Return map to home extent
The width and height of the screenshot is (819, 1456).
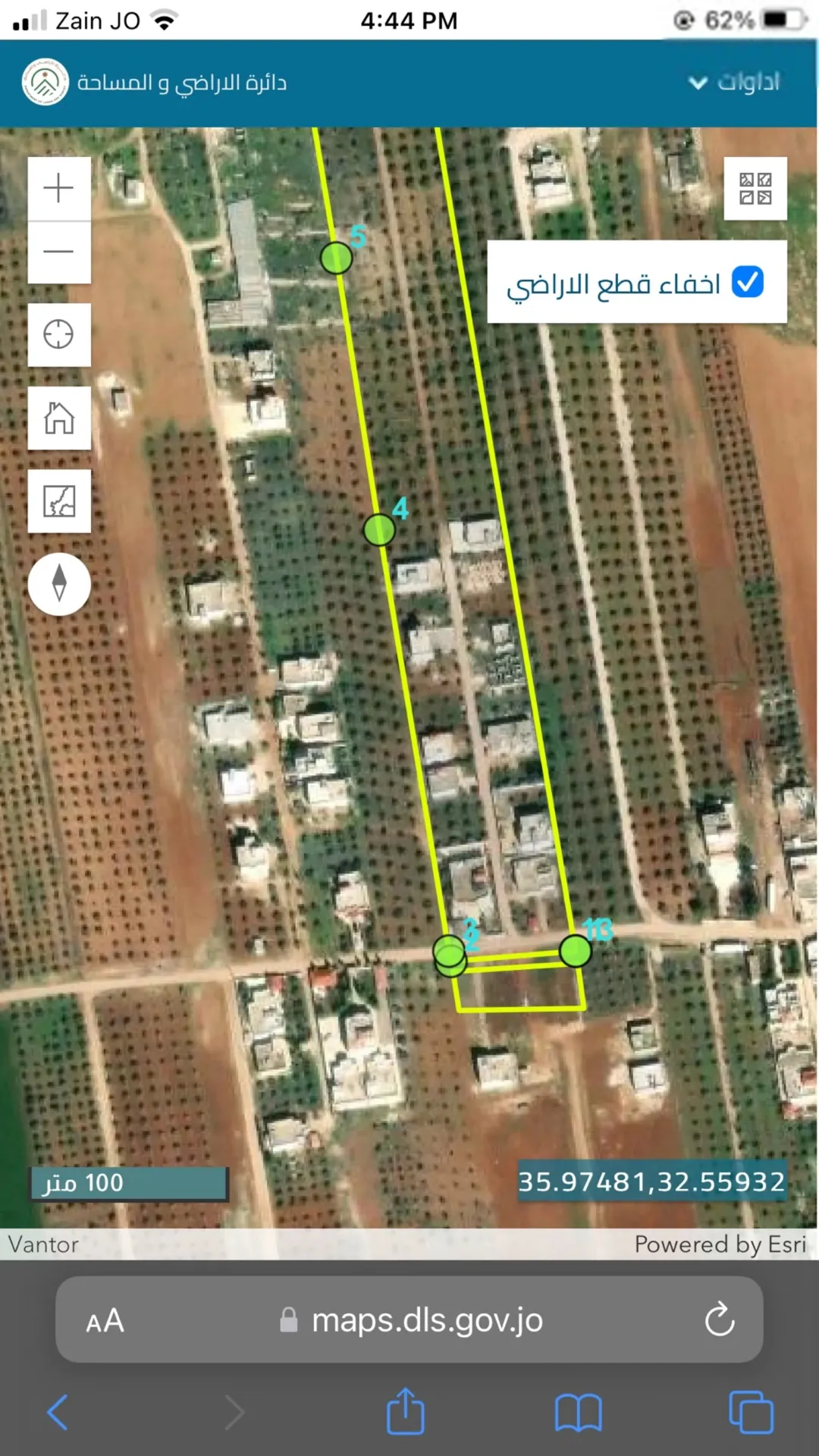coord(59,418)
